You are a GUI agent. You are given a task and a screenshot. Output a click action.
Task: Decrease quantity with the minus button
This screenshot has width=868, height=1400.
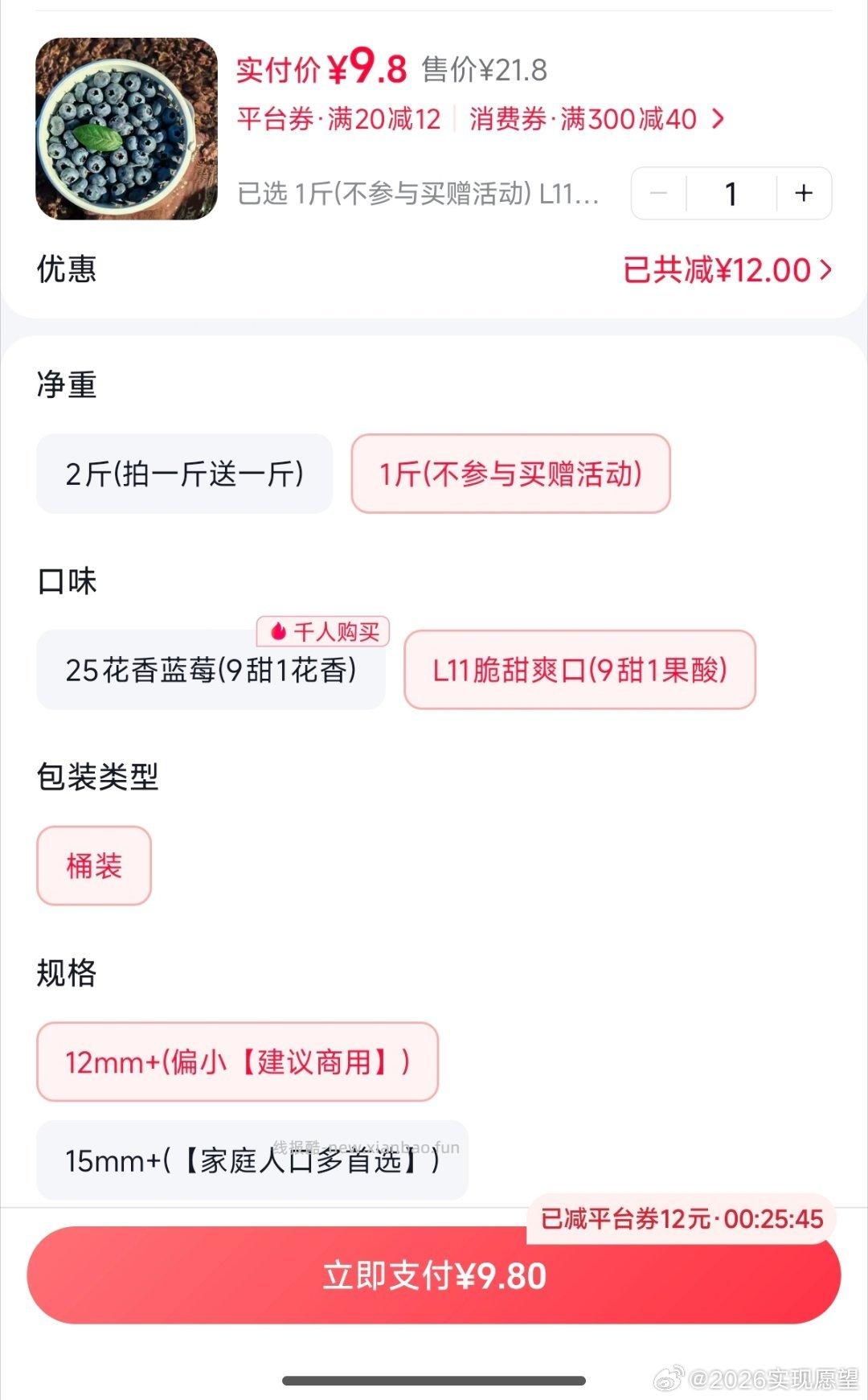659,193
